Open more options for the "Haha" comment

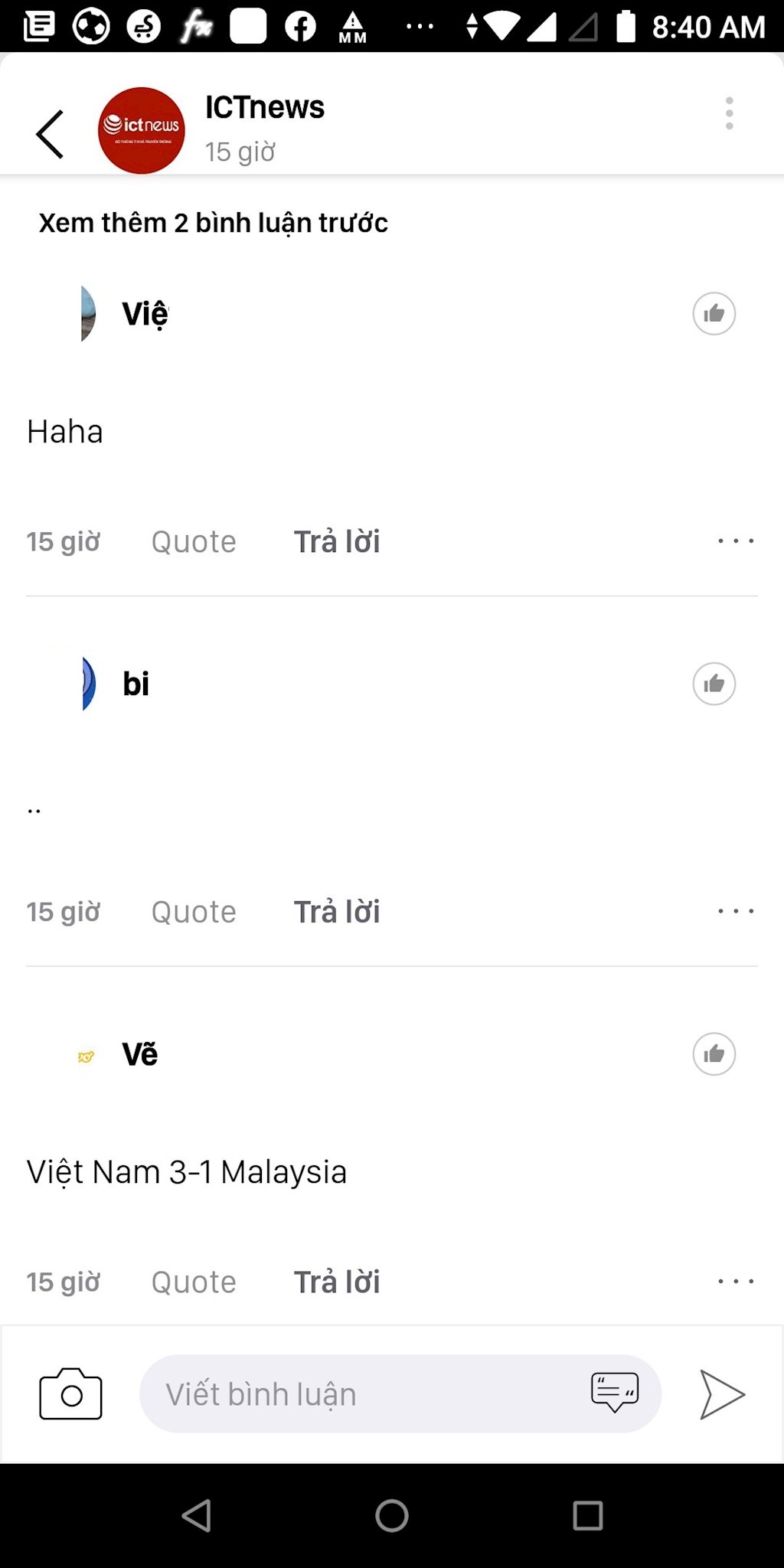coord(736,541)
